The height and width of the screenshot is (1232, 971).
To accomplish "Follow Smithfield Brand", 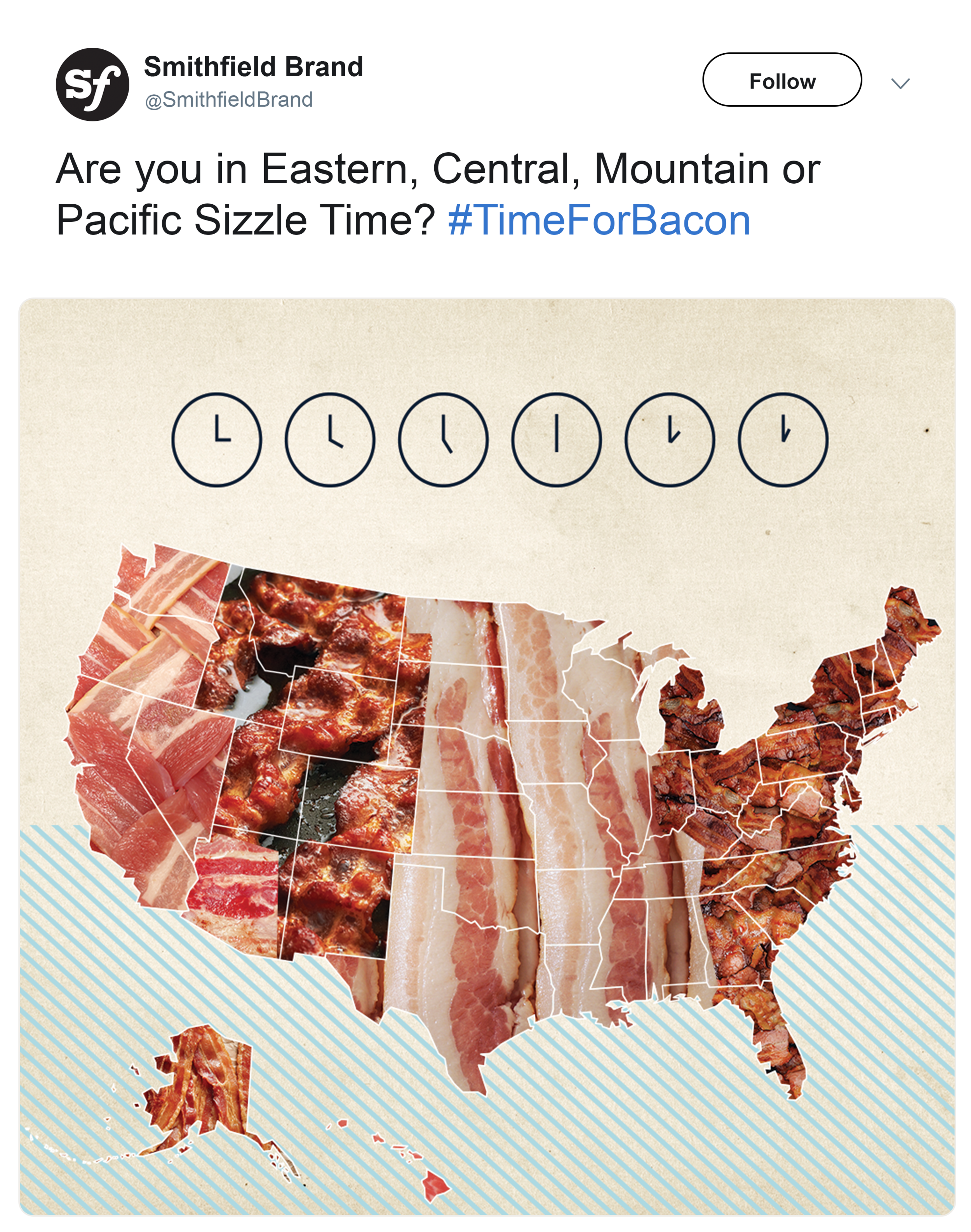I will tap(782, 80).
